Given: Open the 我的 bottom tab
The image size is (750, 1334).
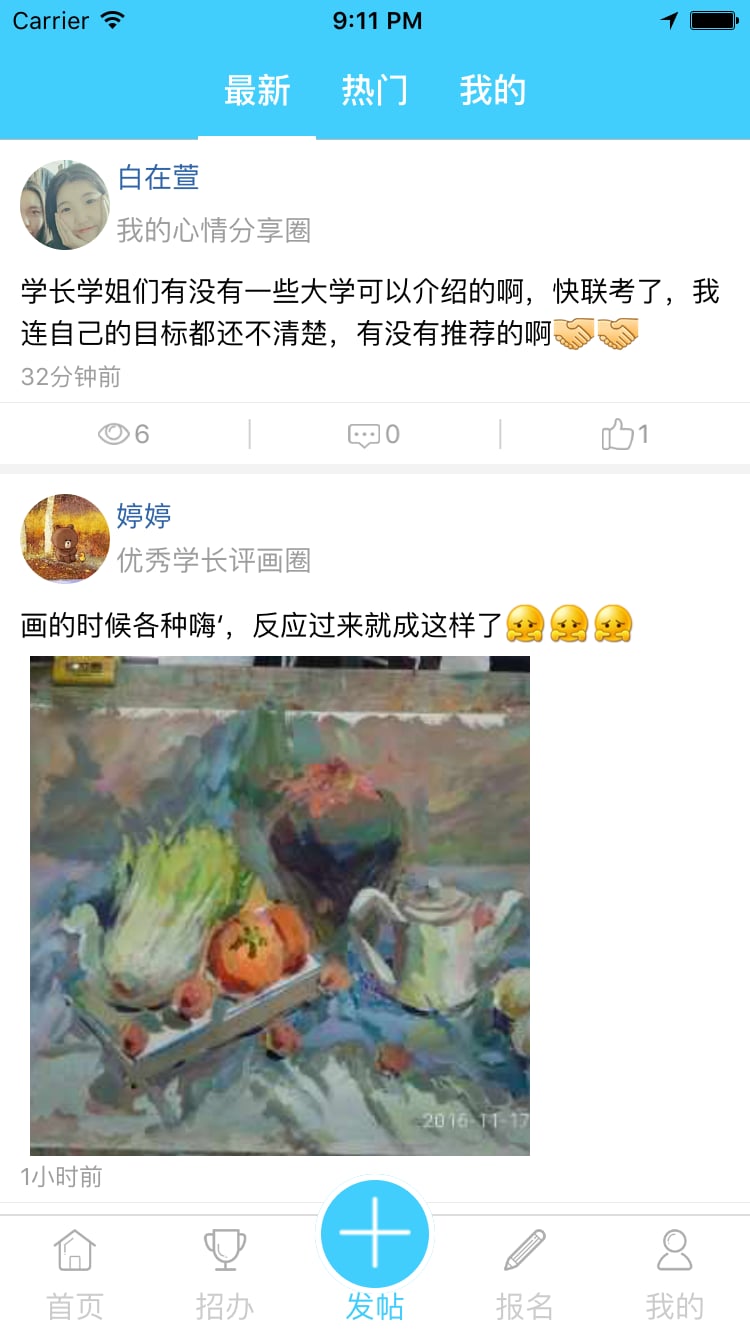Looking at the screenshot, I should click(x=675, y=1274).
